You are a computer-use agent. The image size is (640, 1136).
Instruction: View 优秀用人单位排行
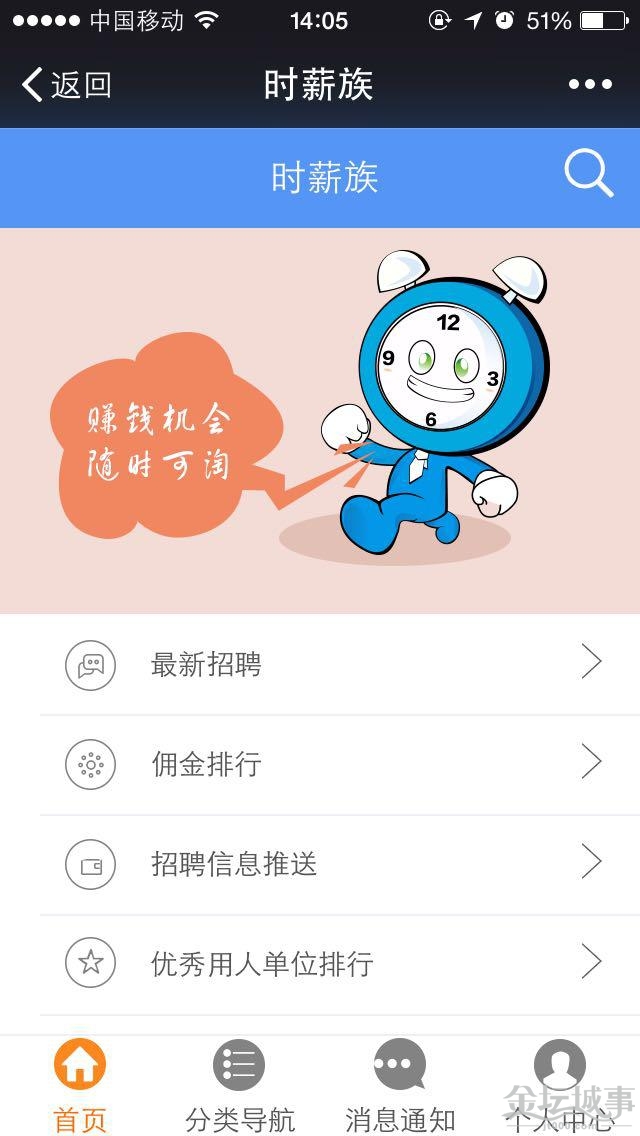pyautogui.click(x=339, y=964)
